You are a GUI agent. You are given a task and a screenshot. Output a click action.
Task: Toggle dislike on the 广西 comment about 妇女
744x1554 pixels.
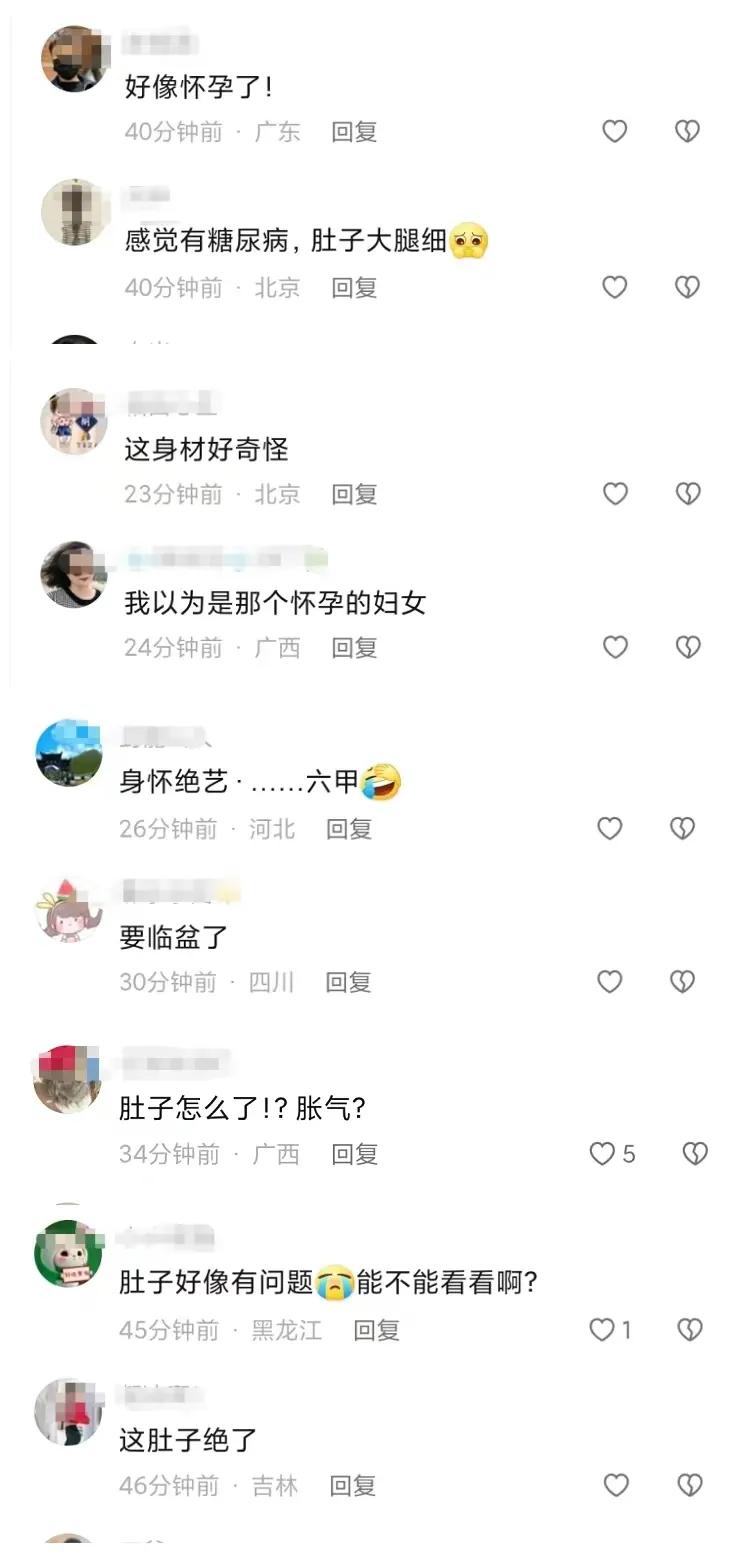pos(686,647)
